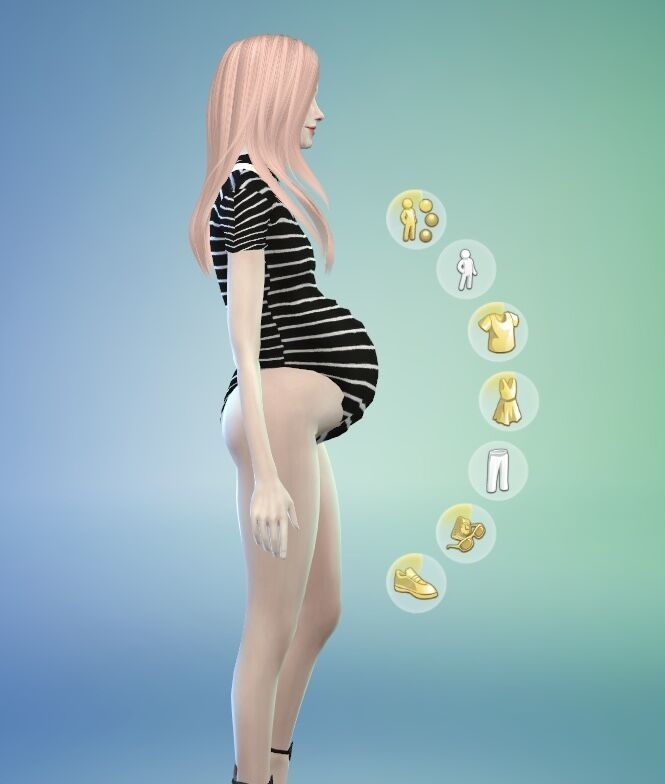Open the shoes category
The image size is (665, 784).
pos(415,582)
